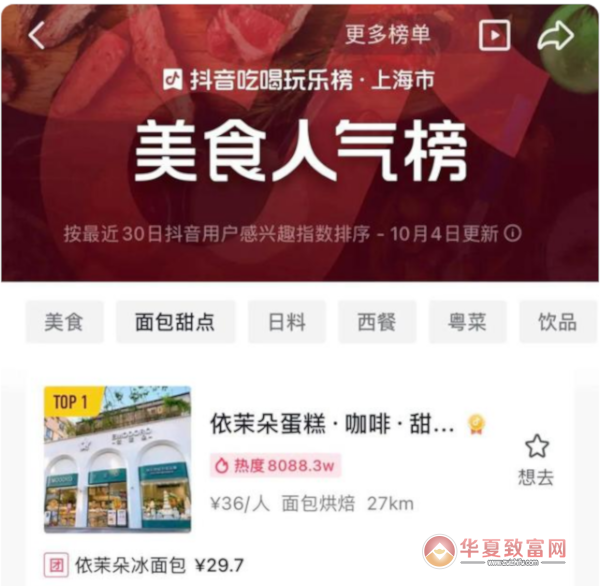600x586 pixels.
Task: Select the 美食 category chip
Action: [63, 322]
